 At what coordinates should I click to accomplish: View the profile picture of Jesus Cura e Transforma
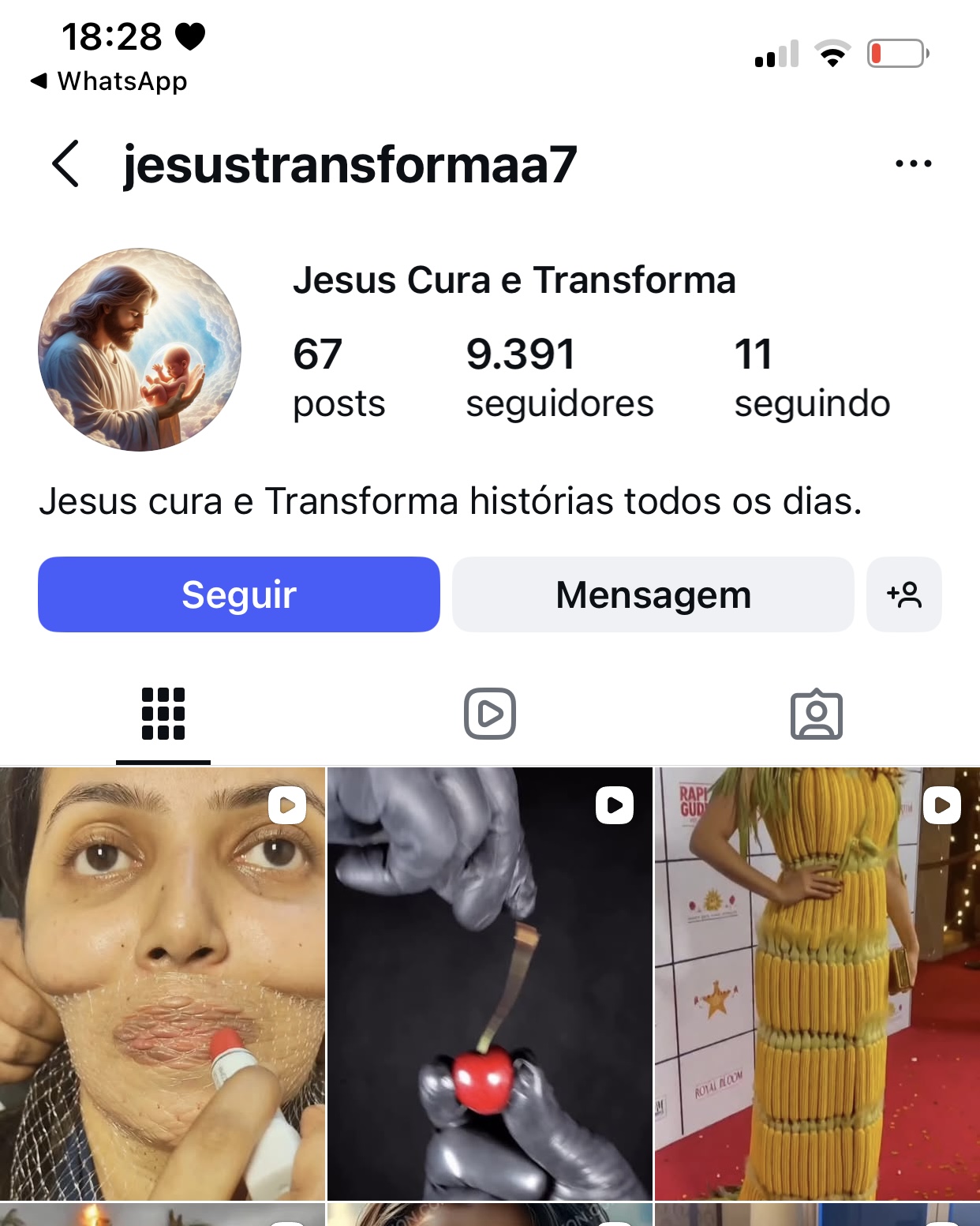tap(140, 350)
